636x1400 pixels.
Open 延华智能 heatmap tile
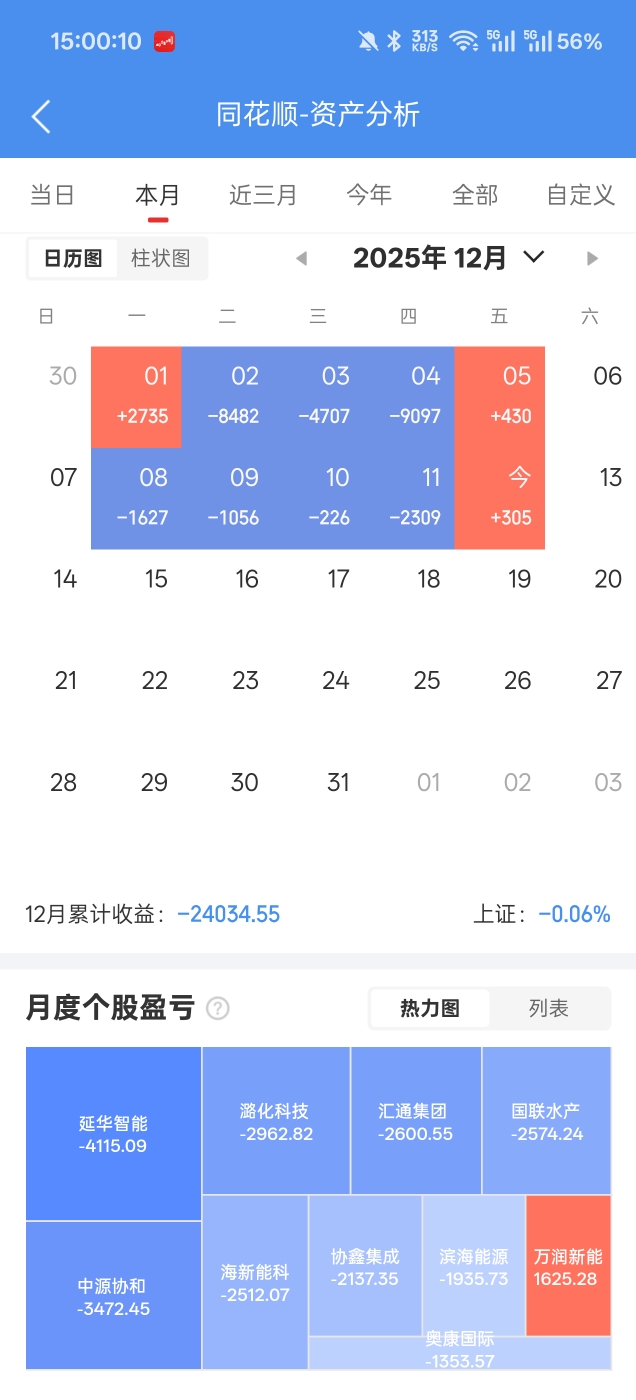click(x=113, y=1134)
